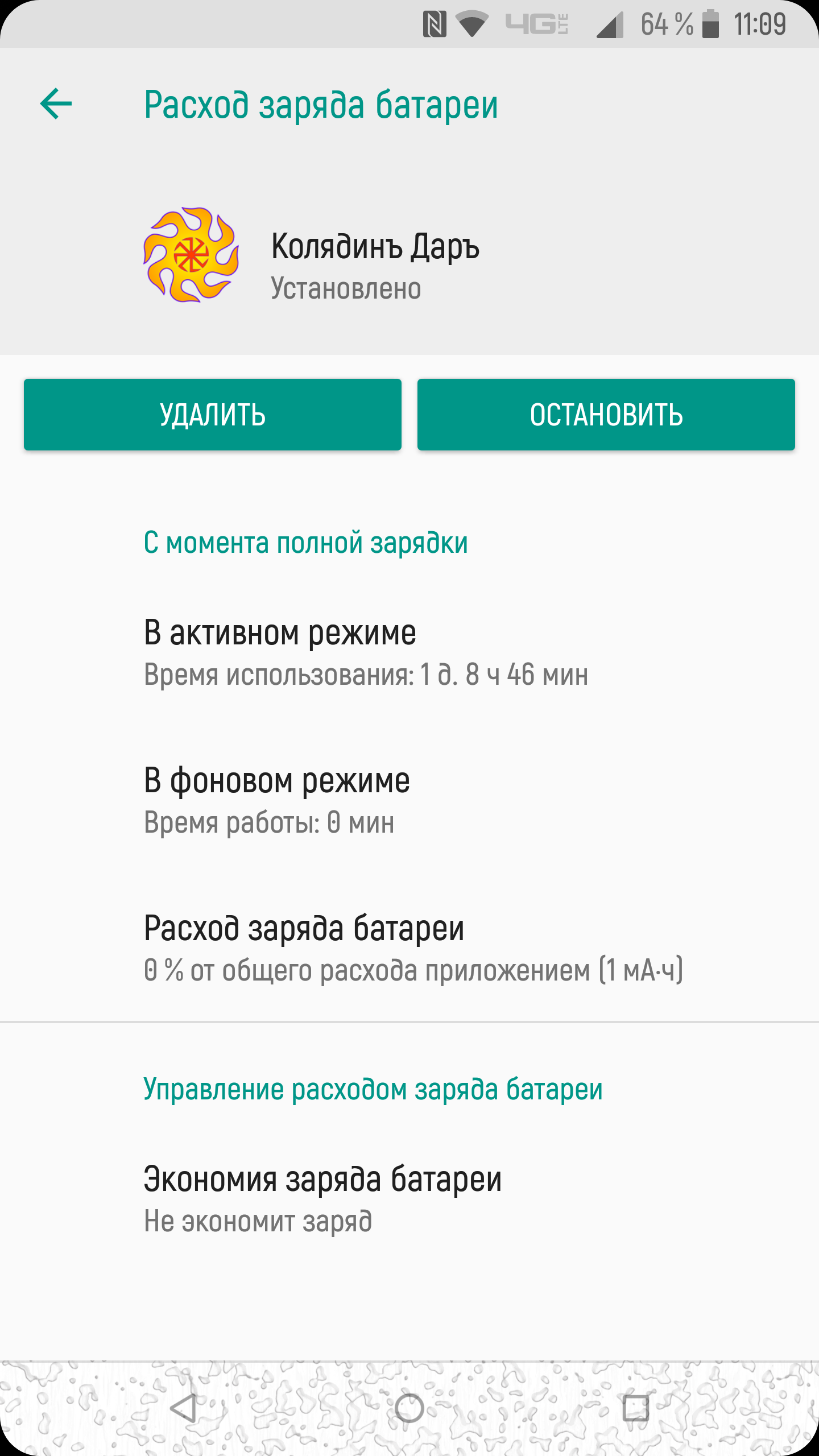The width and height of the screenshot is (819, 1456).
Task: Open Экономия заряда батареи setting
Action: (x=409, y=1200)
